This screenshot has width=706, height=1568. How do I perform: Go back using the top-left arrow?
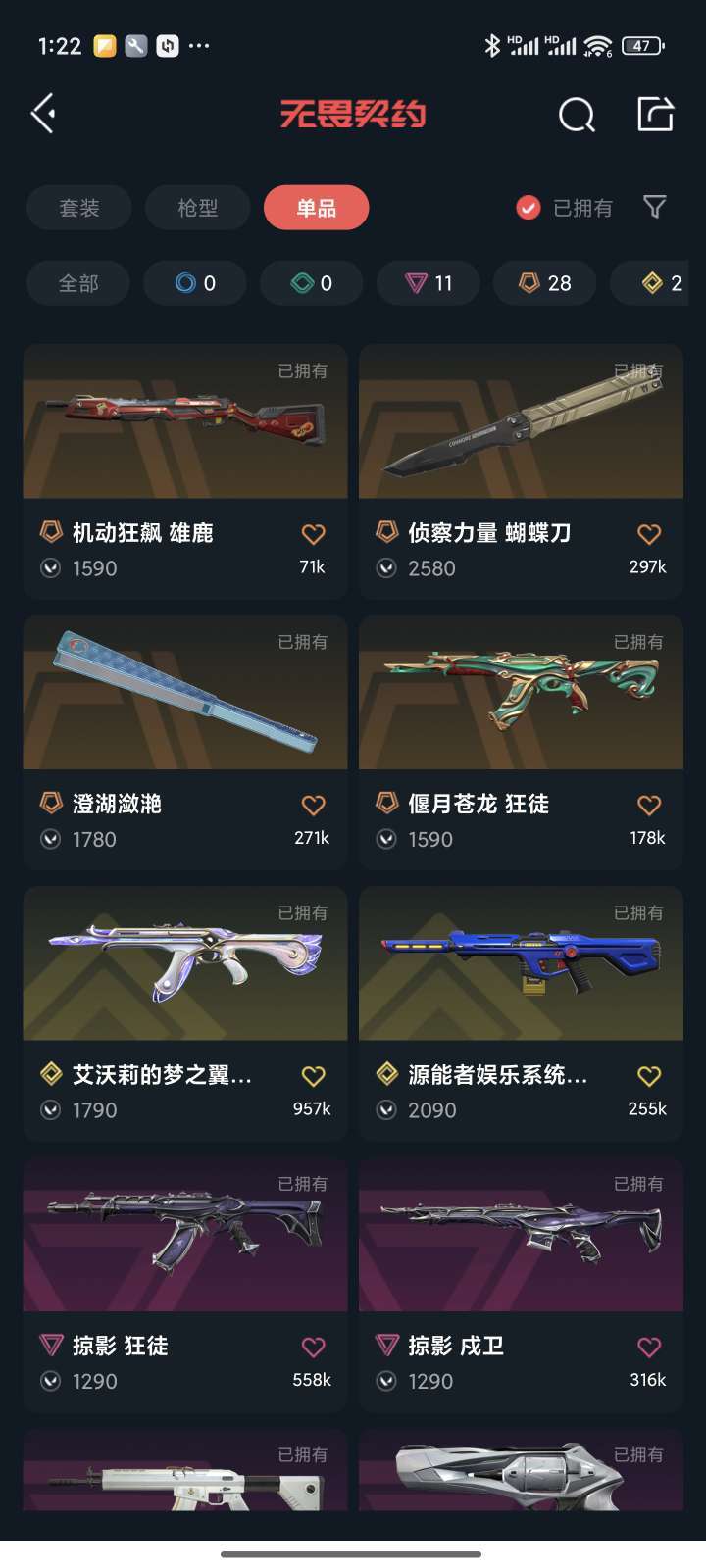[43, 114]
